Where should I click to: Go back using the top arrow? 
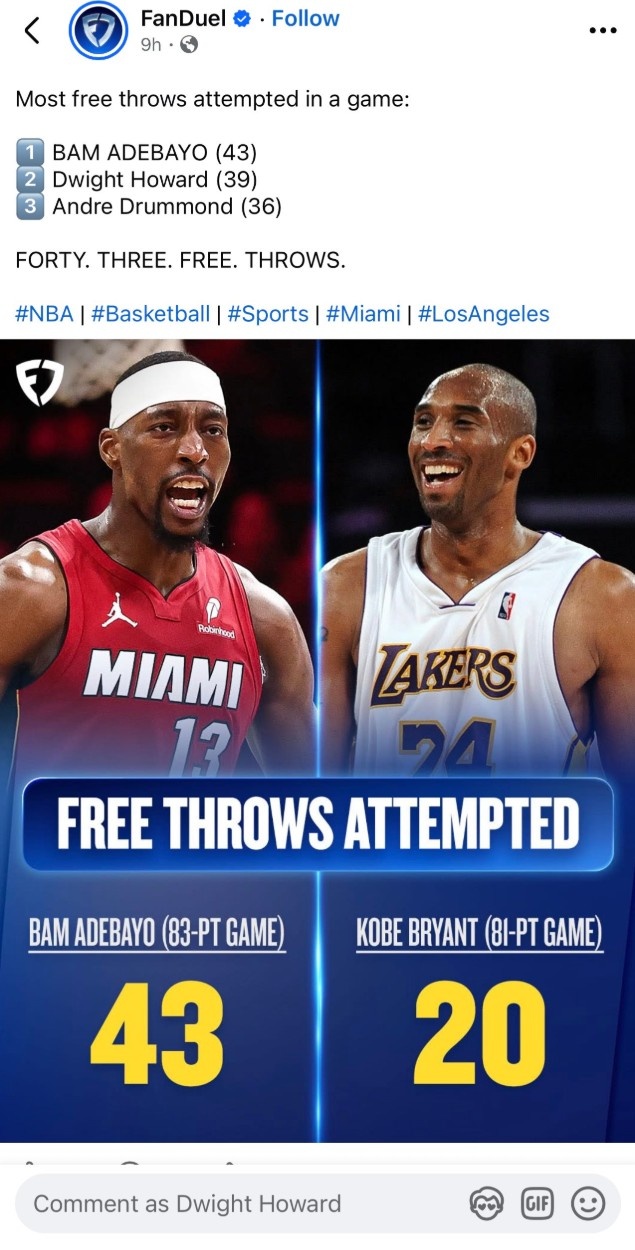click(x=32, y=31)
